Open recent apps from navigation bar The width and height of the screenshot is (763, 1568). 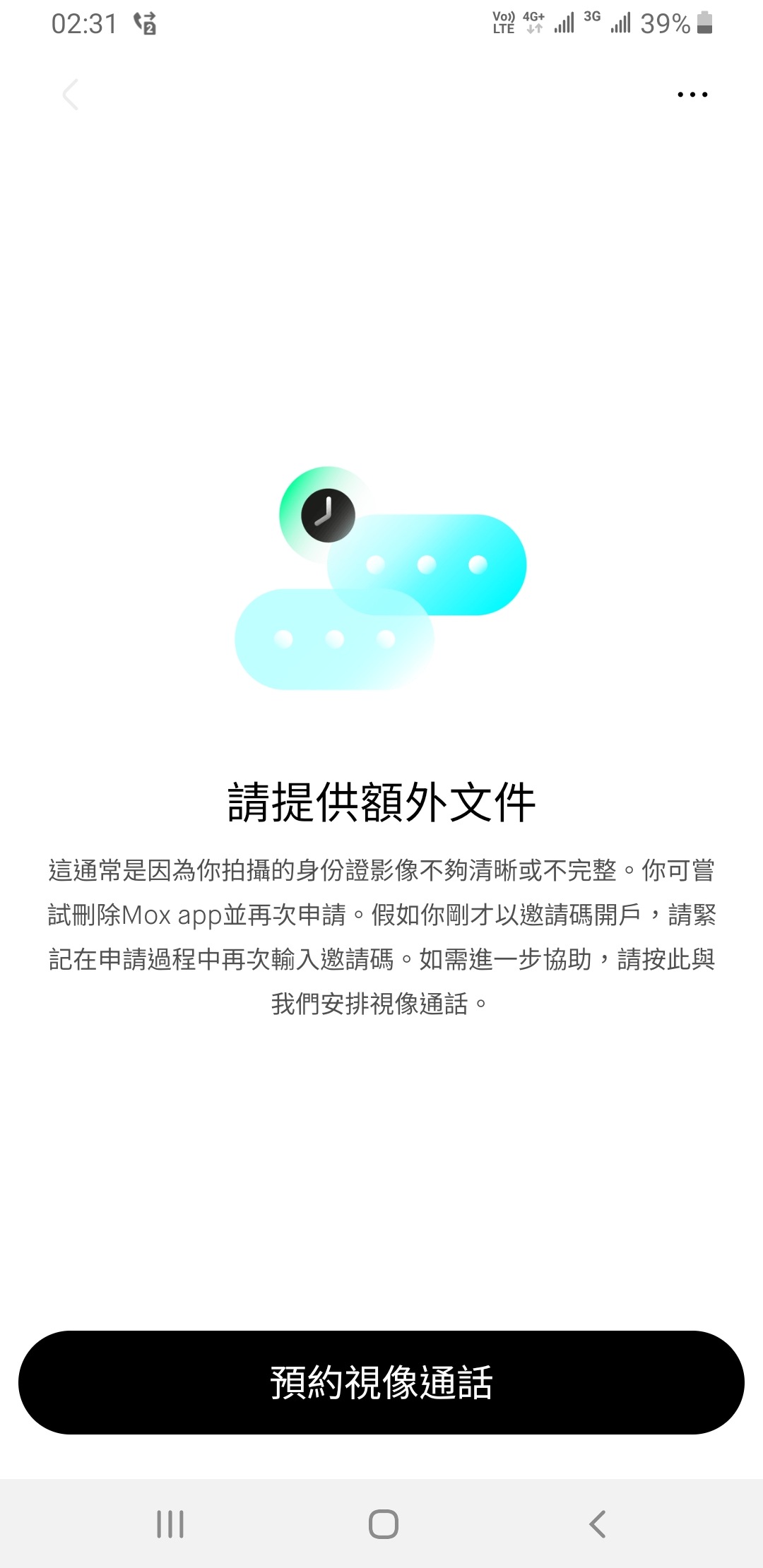coord(170,1524)
